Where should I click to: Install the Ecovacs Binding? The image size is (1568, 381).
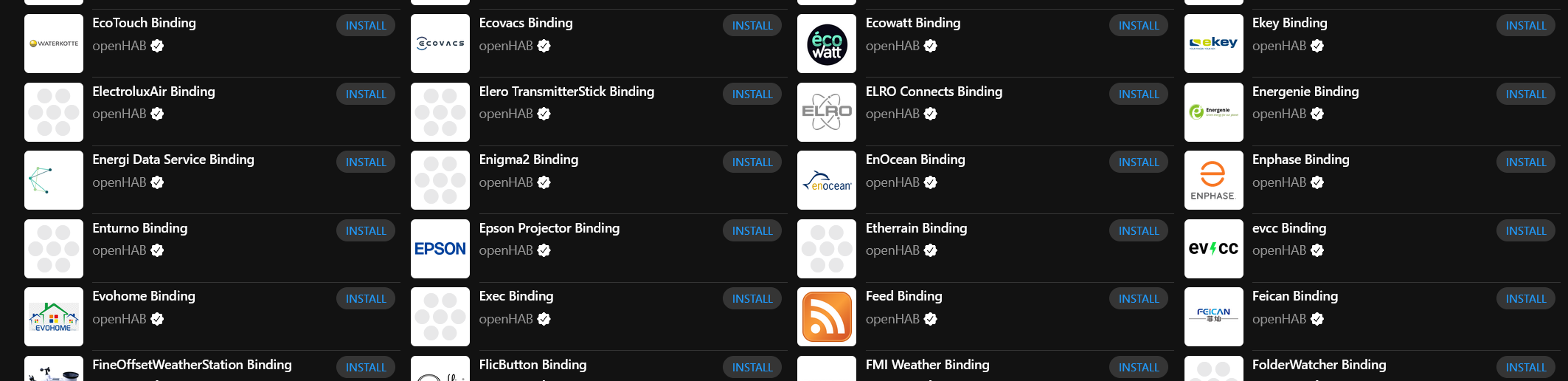pos(752,26)
